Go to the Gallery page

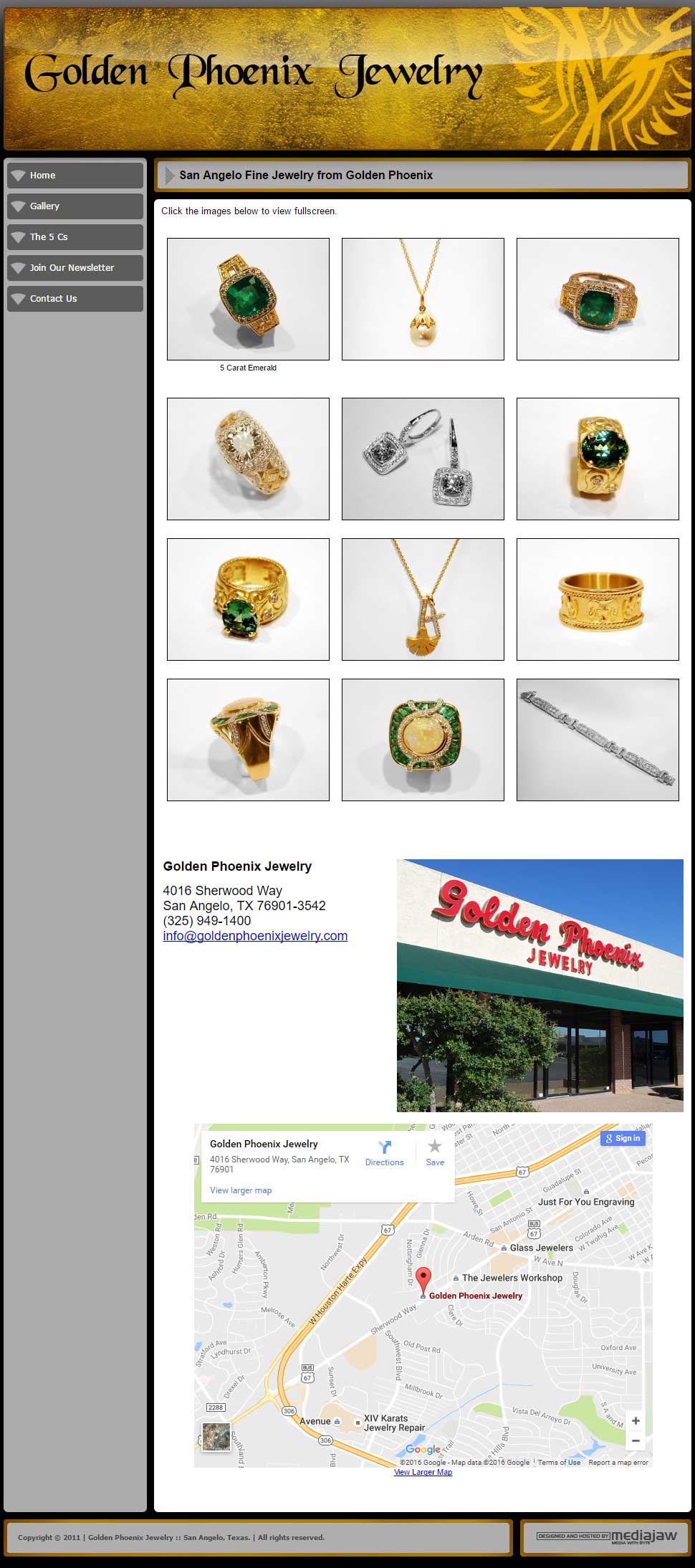coord(75,206)
